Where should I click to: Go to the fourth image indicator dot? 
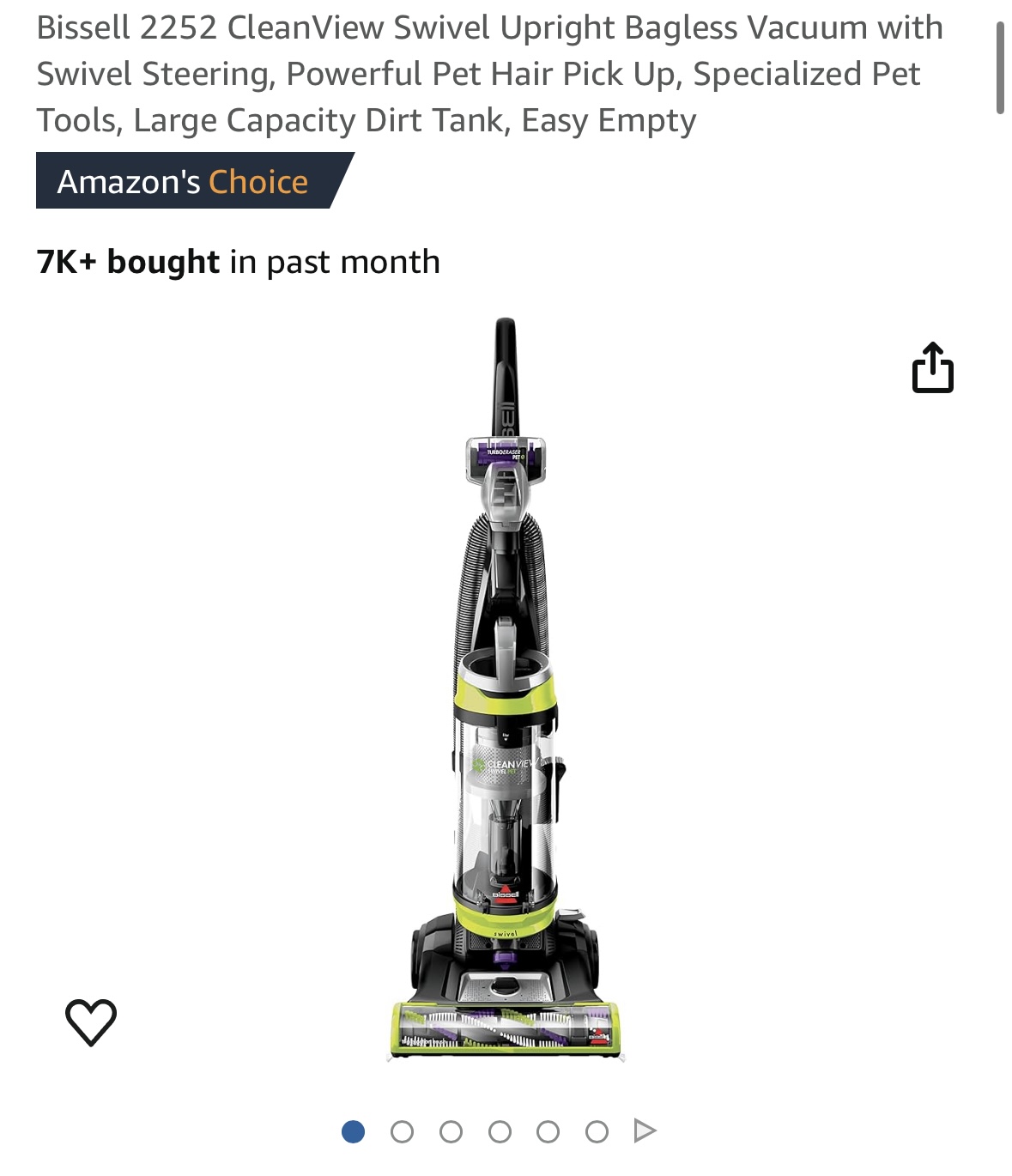coord(500,1132)
